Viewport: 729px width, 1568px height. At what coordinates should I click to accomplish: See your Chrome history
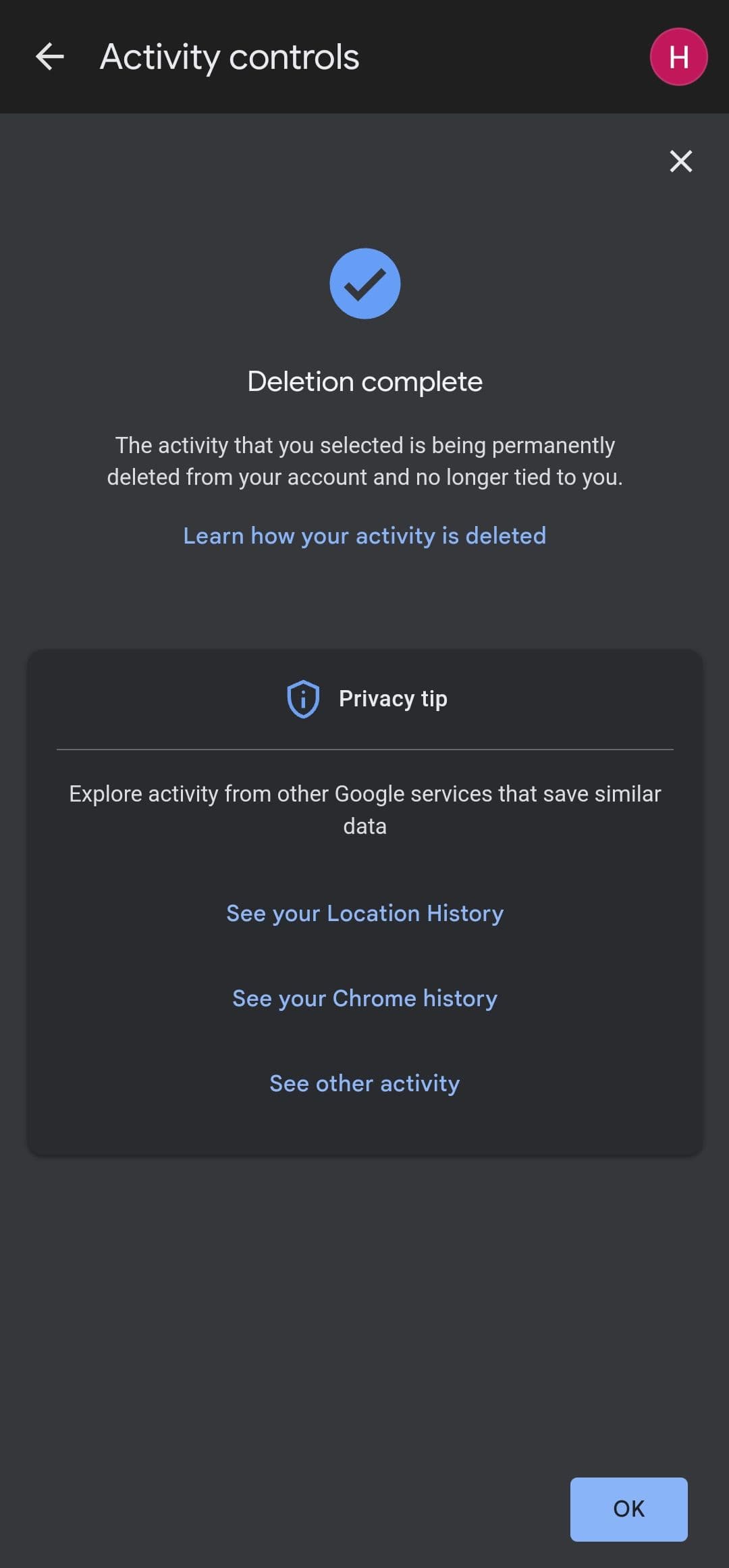[x=364, y=998]
